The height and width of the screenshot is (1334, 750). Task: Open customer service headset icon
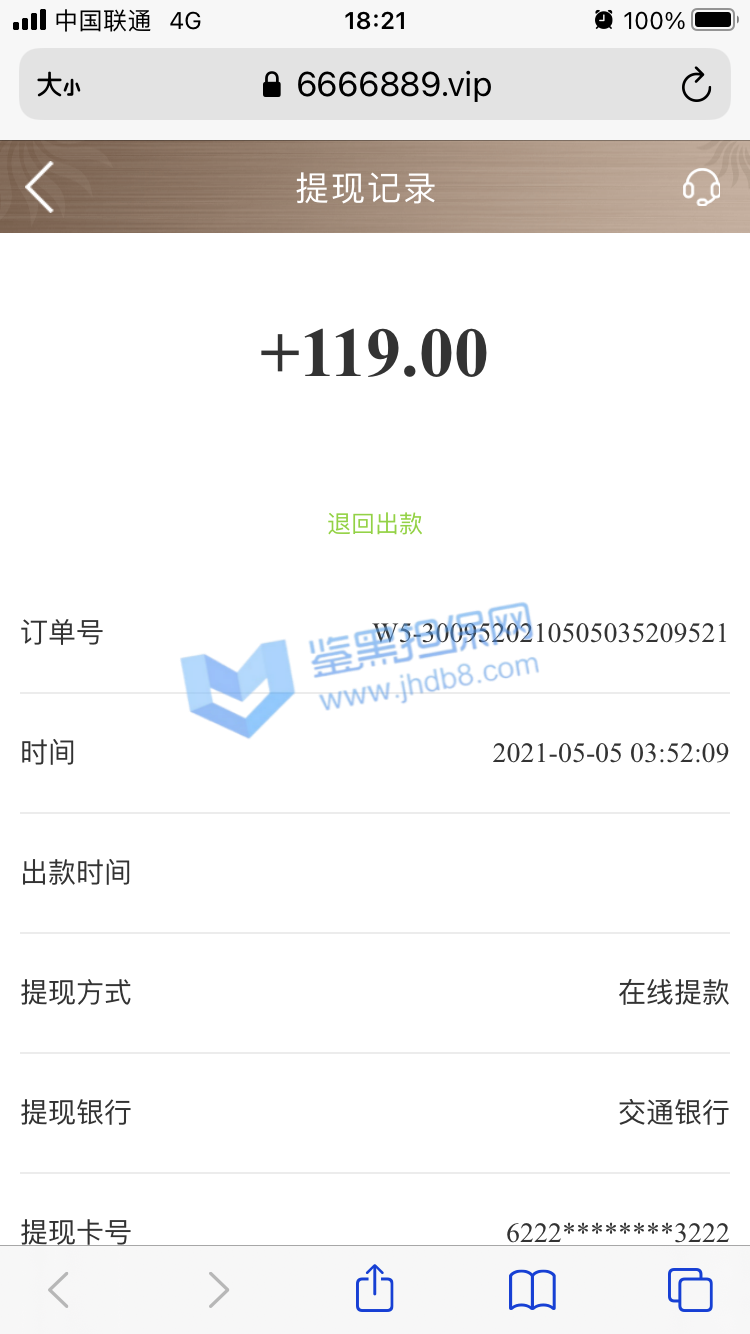point(701,187)
